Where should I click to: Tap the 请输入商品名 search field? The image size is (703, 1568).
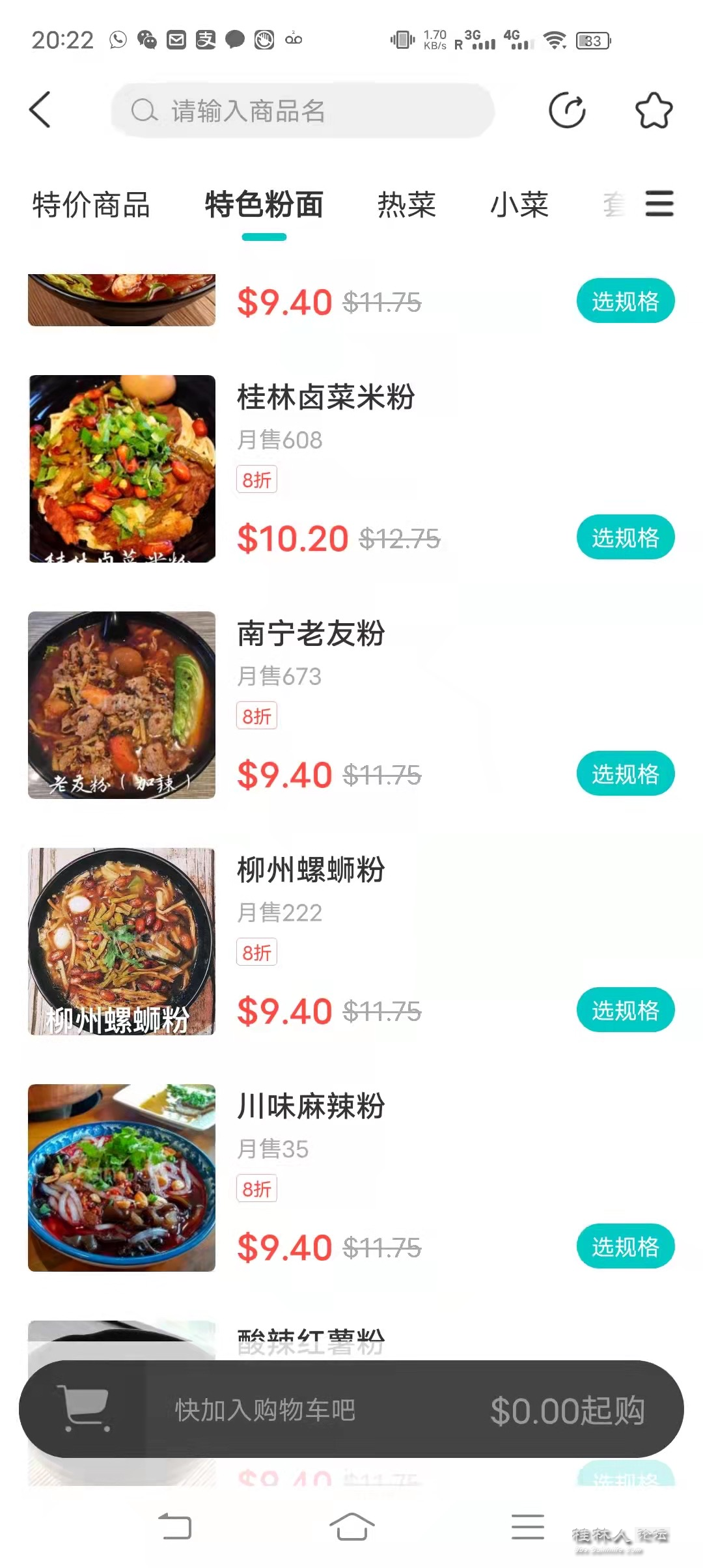pos(303,111)
